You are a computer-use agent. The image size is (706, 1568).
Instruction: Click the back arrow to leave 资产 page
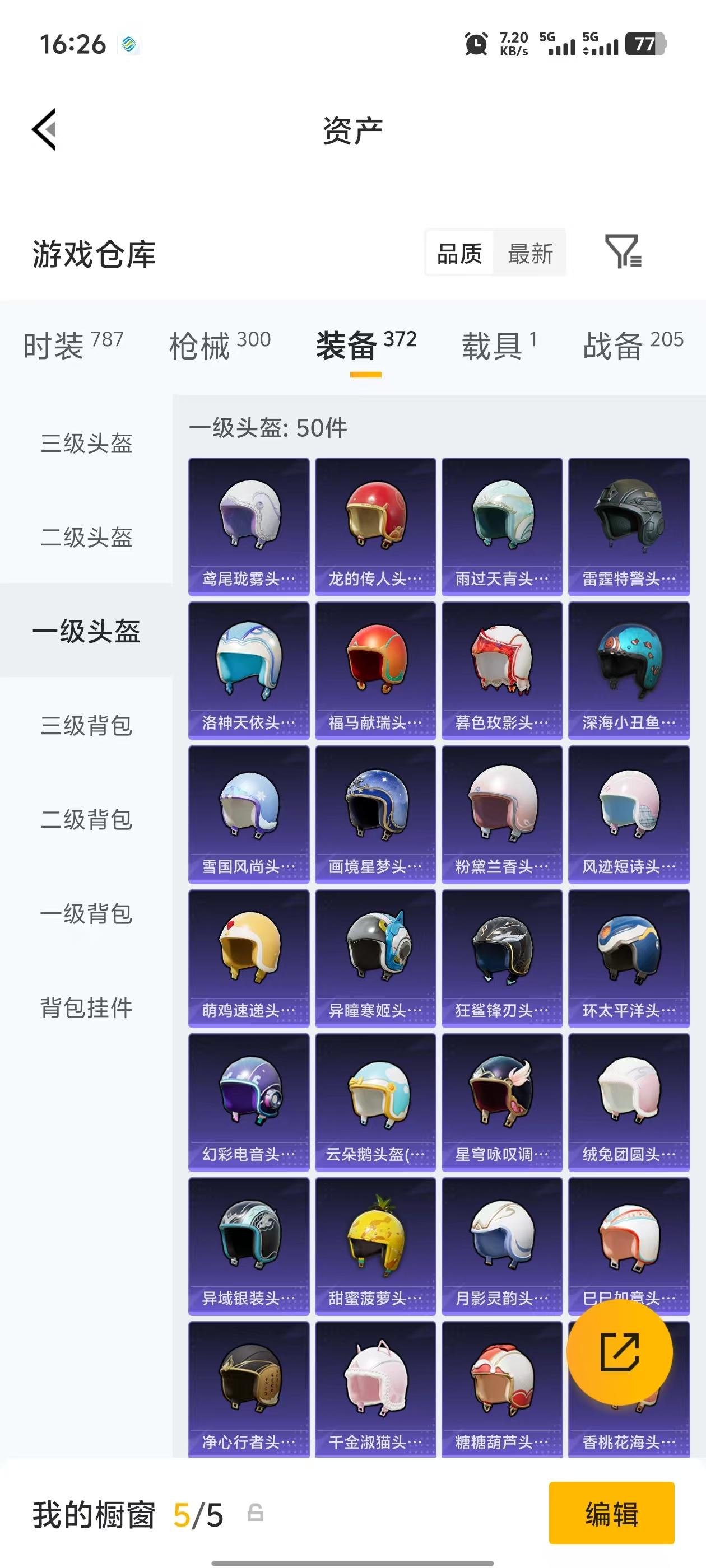pos(43,130)
